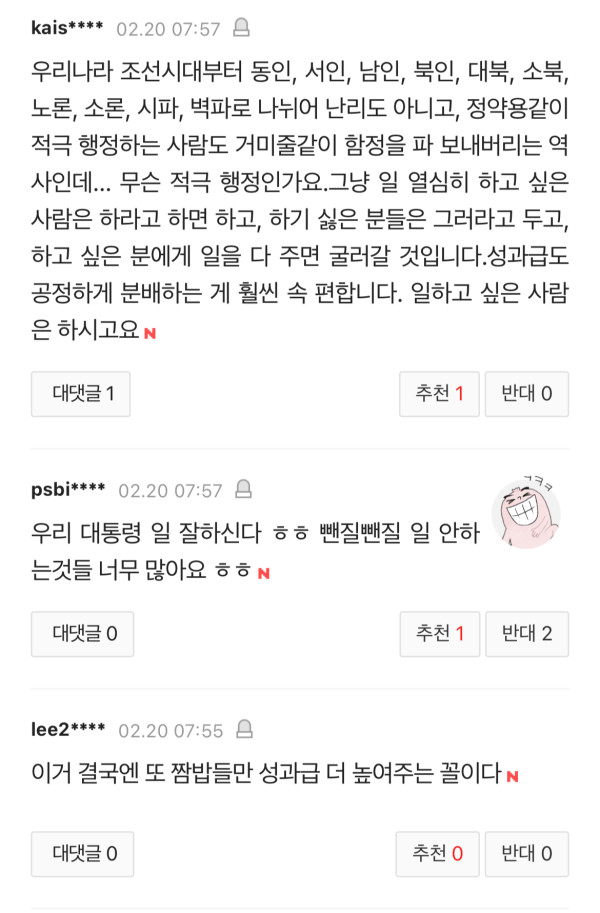The height and width of the screenshot is (913, 600).
Task: Downvote the lee2**** comment
Action: [x=527, y=854]
